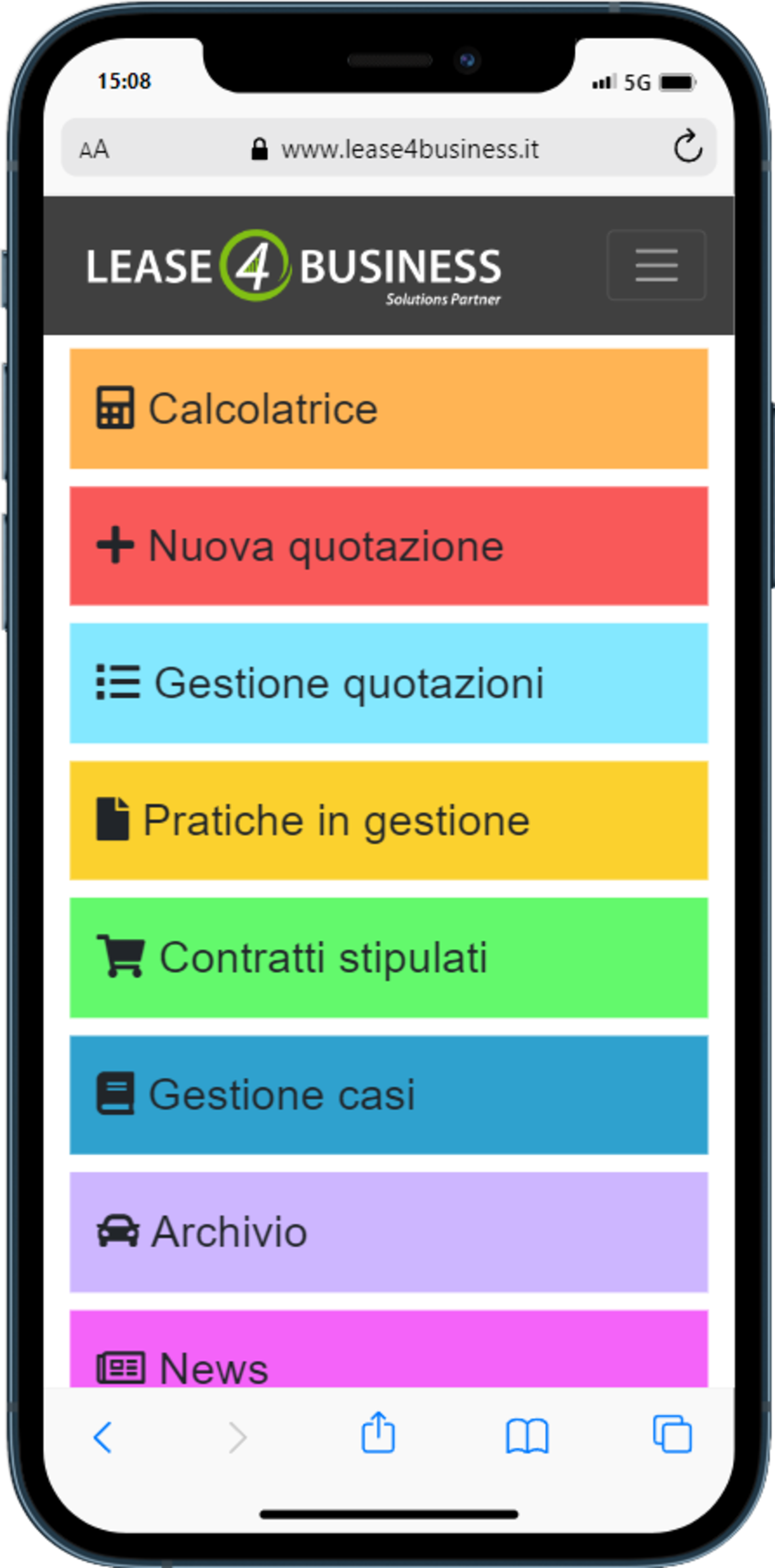The width and height of the screenshot is (775, 1568).
Task: Open Gestione casi
Action: pyautogui.click(x=389, y=1095)
